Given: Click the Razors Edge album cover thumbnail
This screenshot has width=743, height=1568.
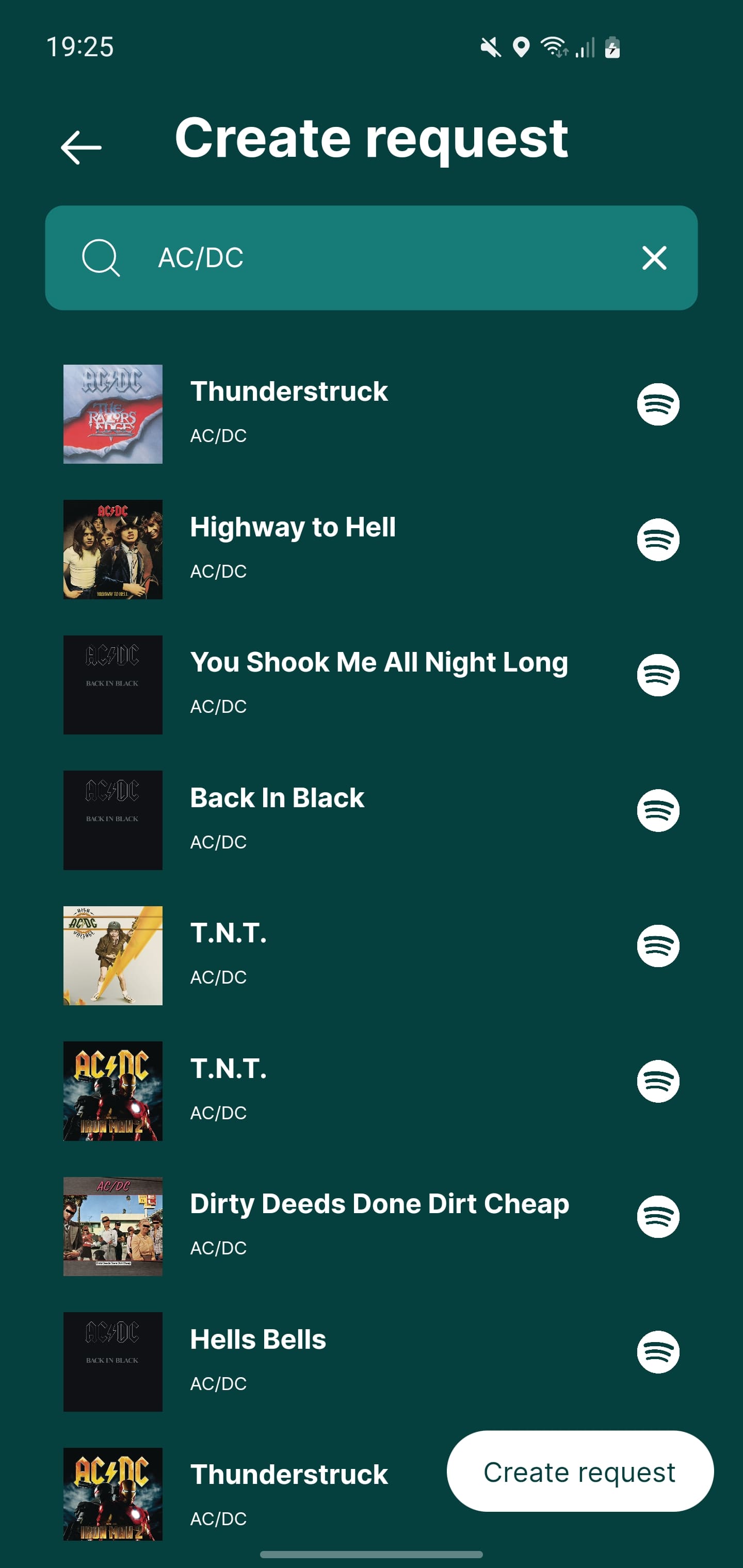Looking at the screenshot, I should pos(112,413).
